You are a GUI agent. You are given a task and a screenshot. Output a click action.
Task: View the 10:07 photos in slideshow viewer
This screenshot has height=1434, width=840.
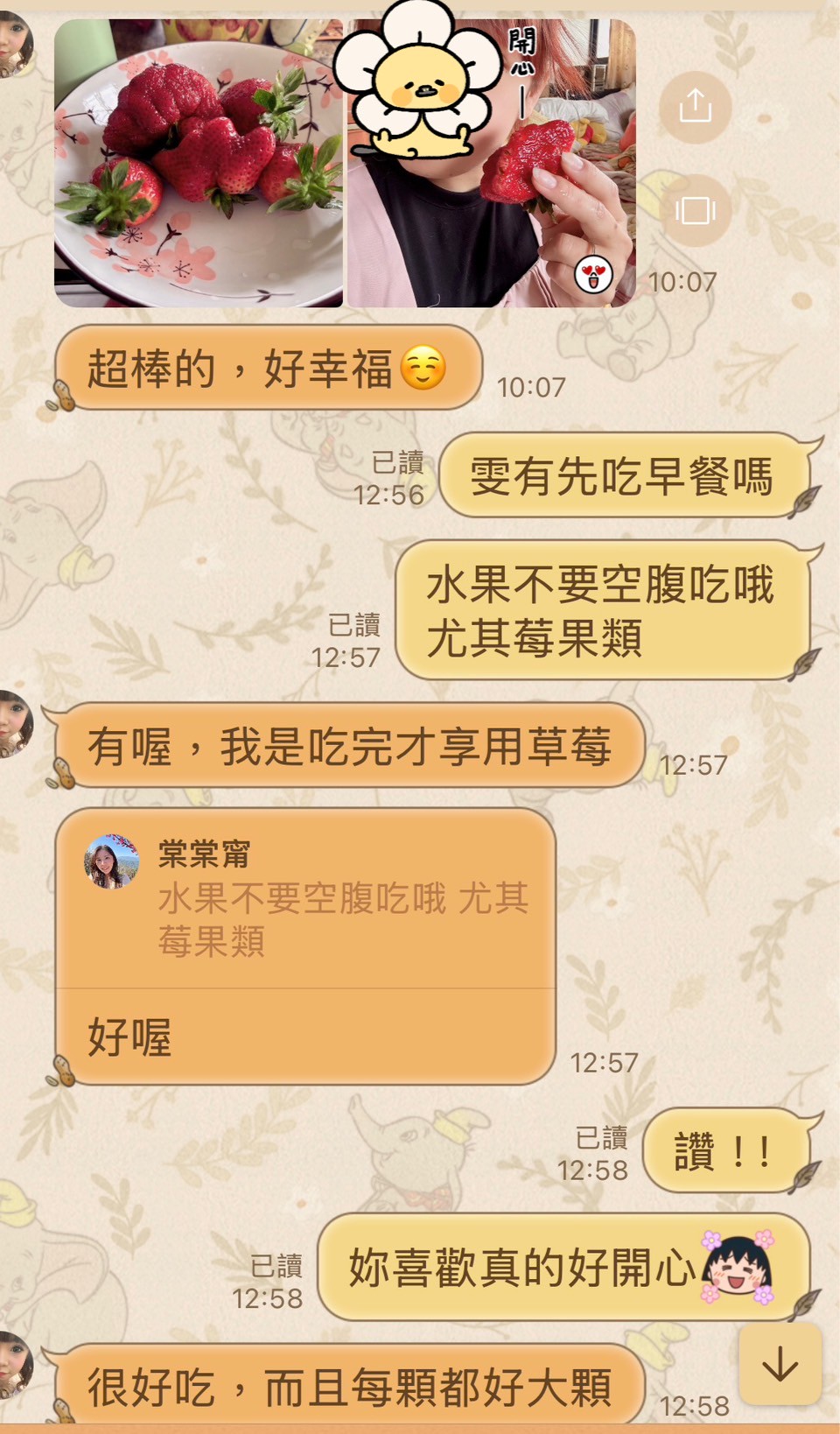tap(696, 210)
